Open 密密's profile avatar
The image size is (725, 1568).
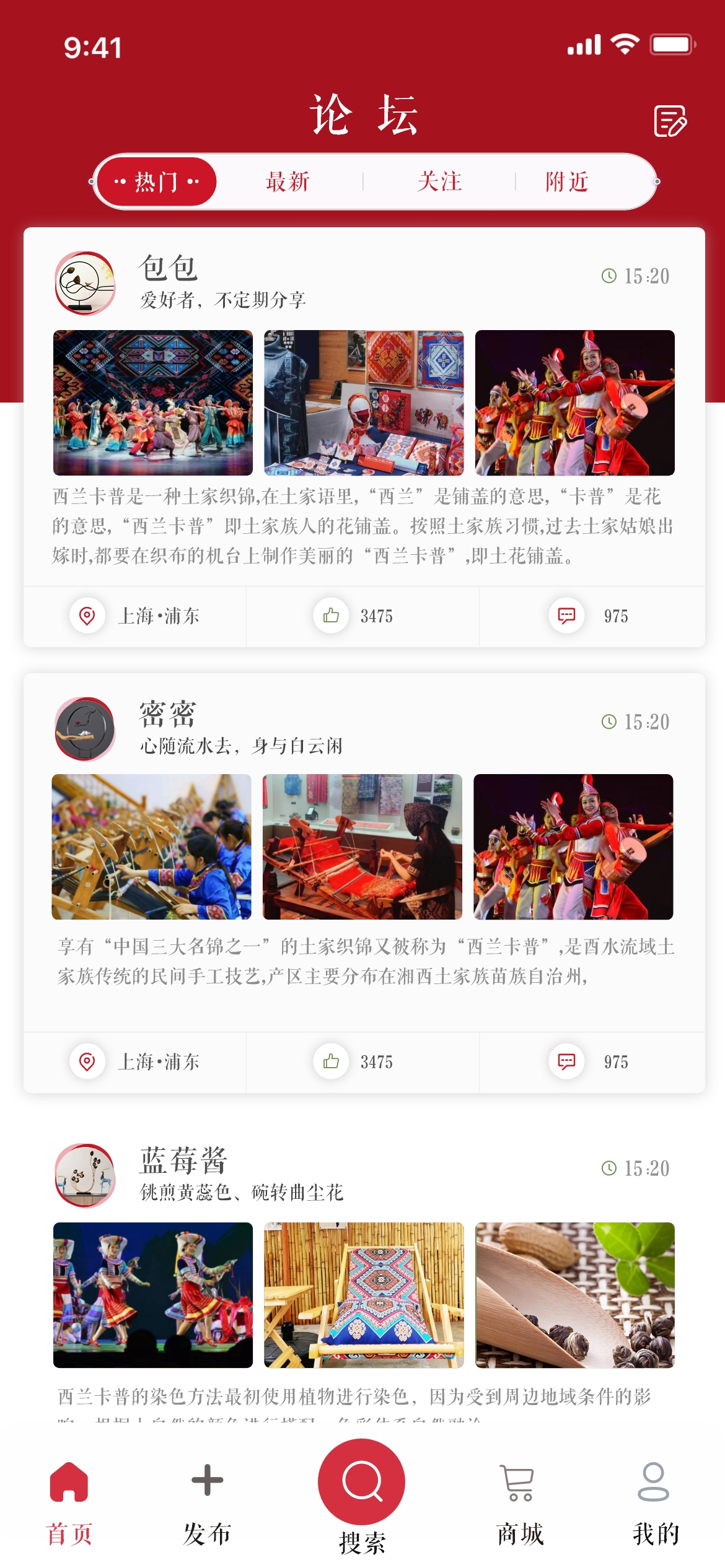pyautogui.click(x=86, y=729)
